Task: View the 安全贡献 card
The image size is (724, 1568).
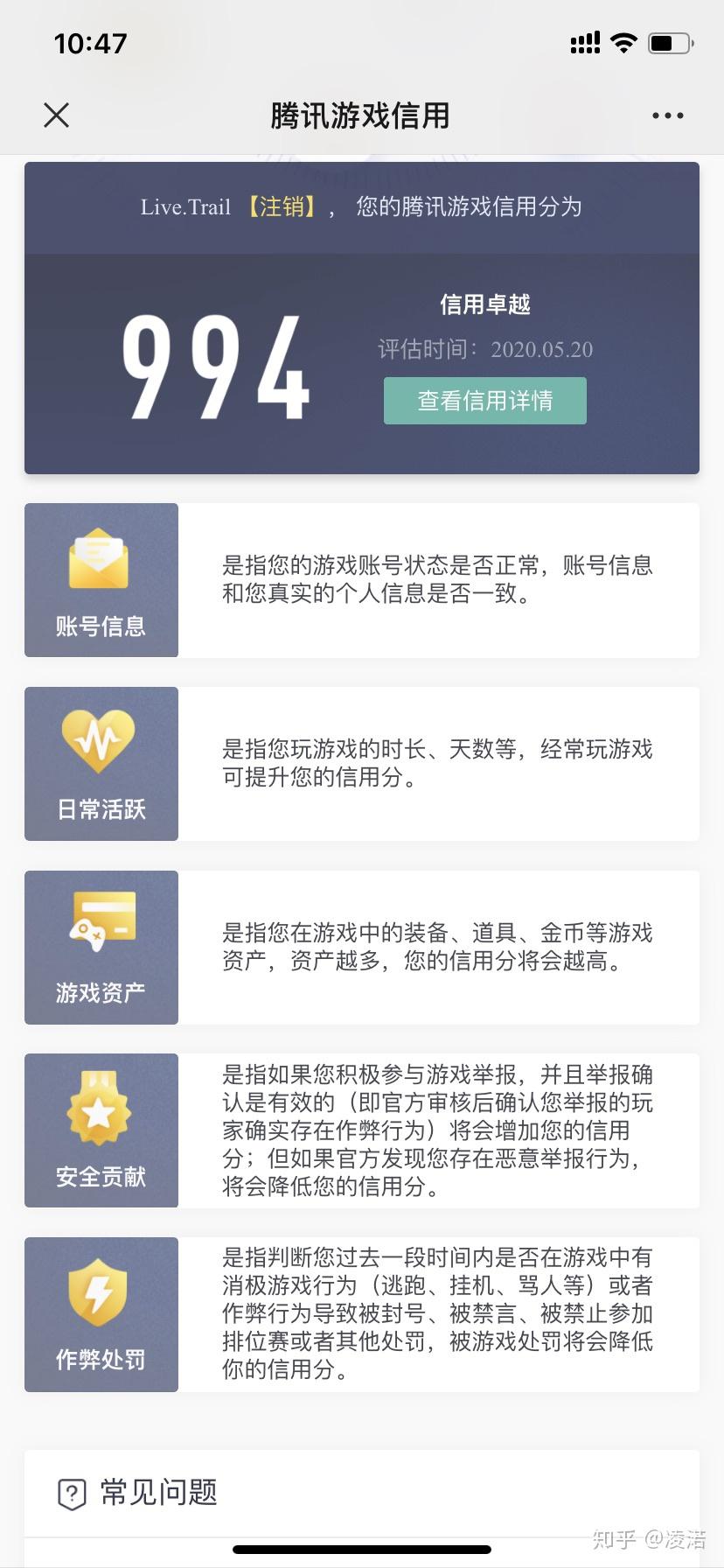Action: click(x=362, y=1130)
